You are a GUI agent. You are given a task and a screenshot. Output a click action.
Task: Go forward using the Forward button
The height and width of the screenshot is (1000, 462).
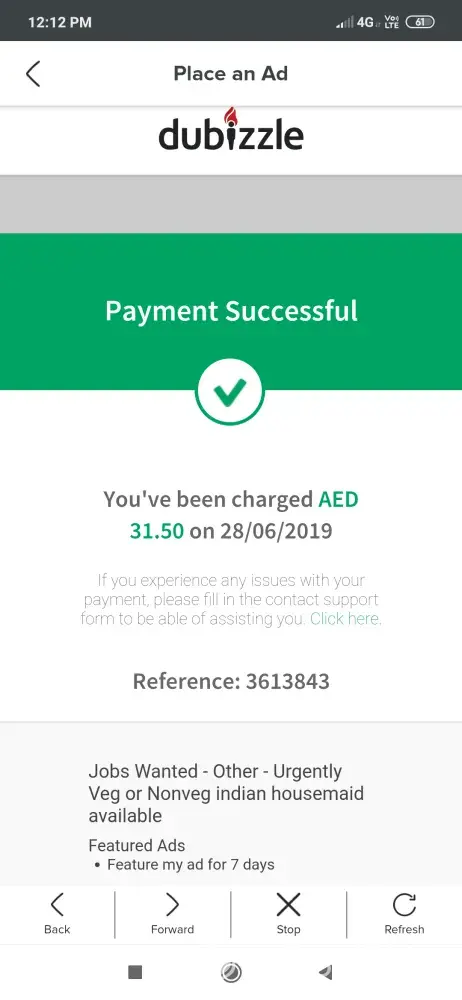coord(172,915)
